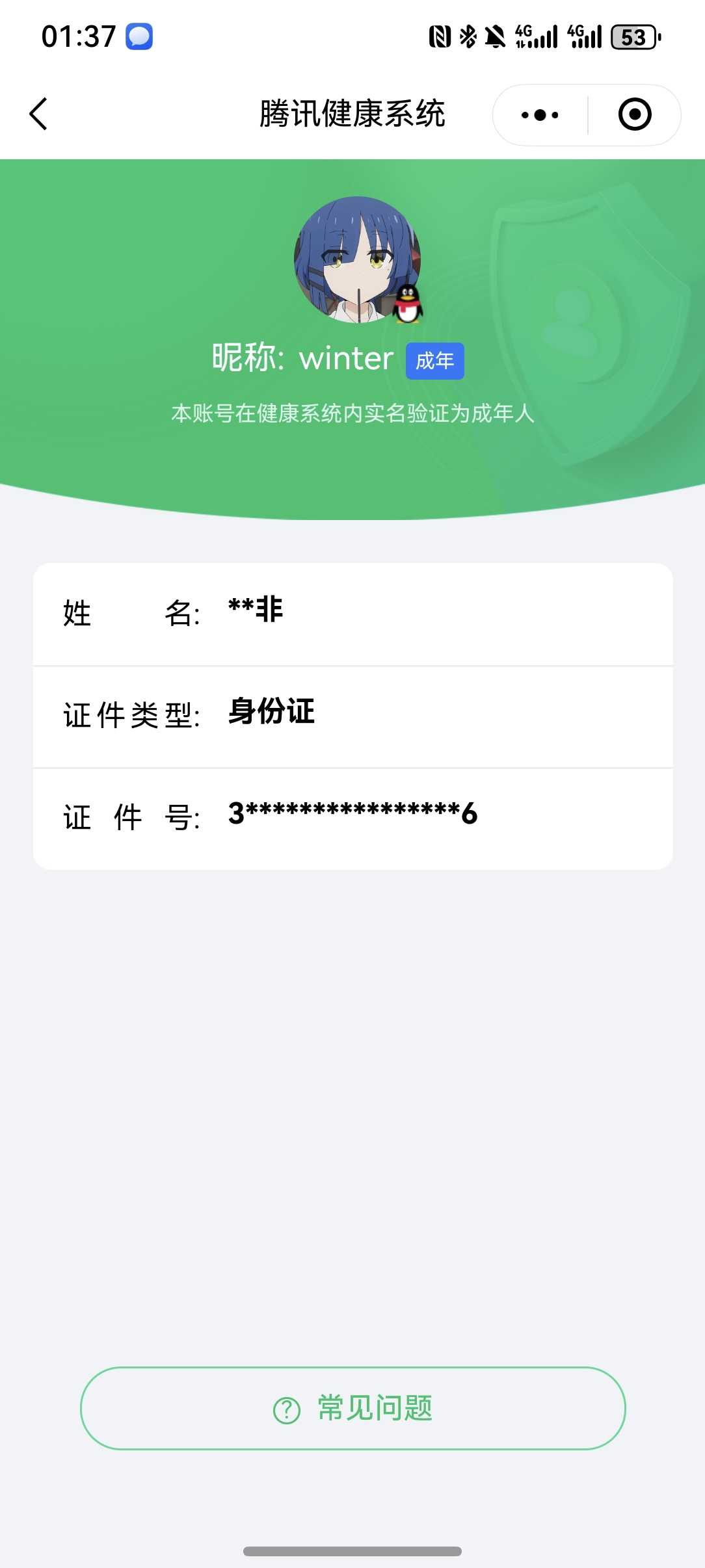Click the back arrow to leave 腾讯健康系统
Screen dimensions: 705x1568
(x=39, y=114)
